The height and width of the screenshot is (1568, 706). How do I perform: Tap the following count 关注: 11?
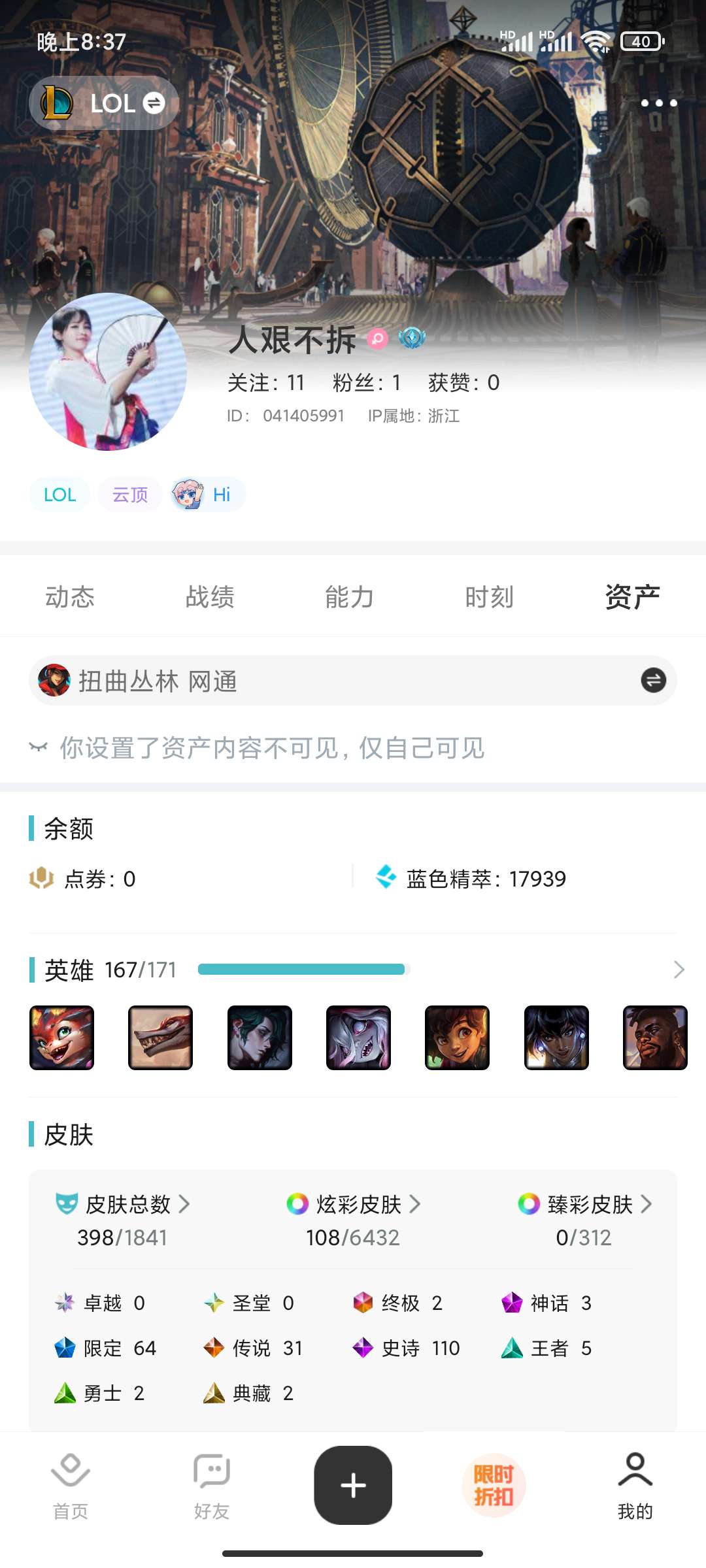click(x=266, y=382)
